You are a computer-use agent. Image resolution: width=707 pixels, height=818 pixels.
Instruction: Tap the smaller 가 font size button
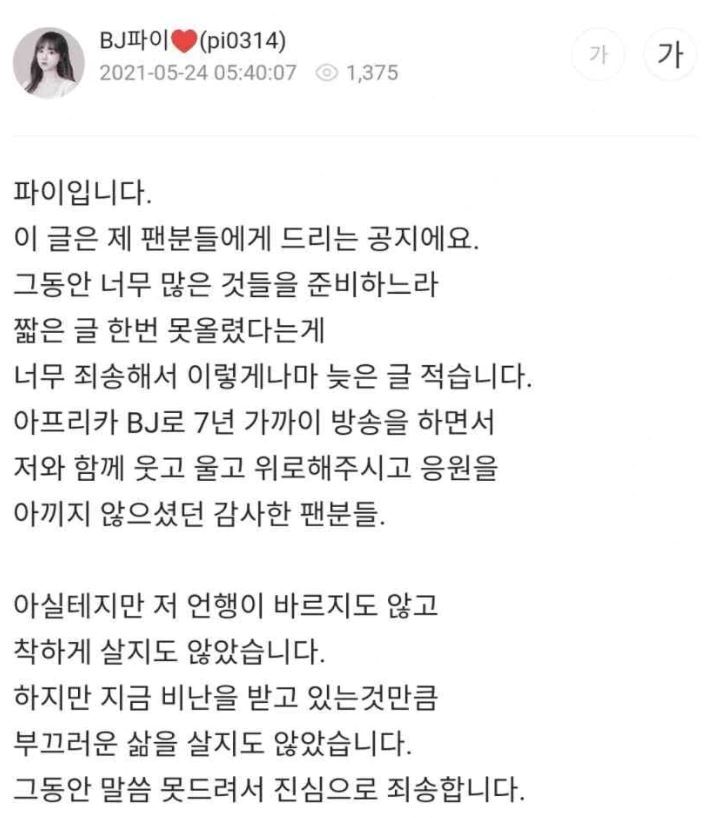(x=599, y=54)
